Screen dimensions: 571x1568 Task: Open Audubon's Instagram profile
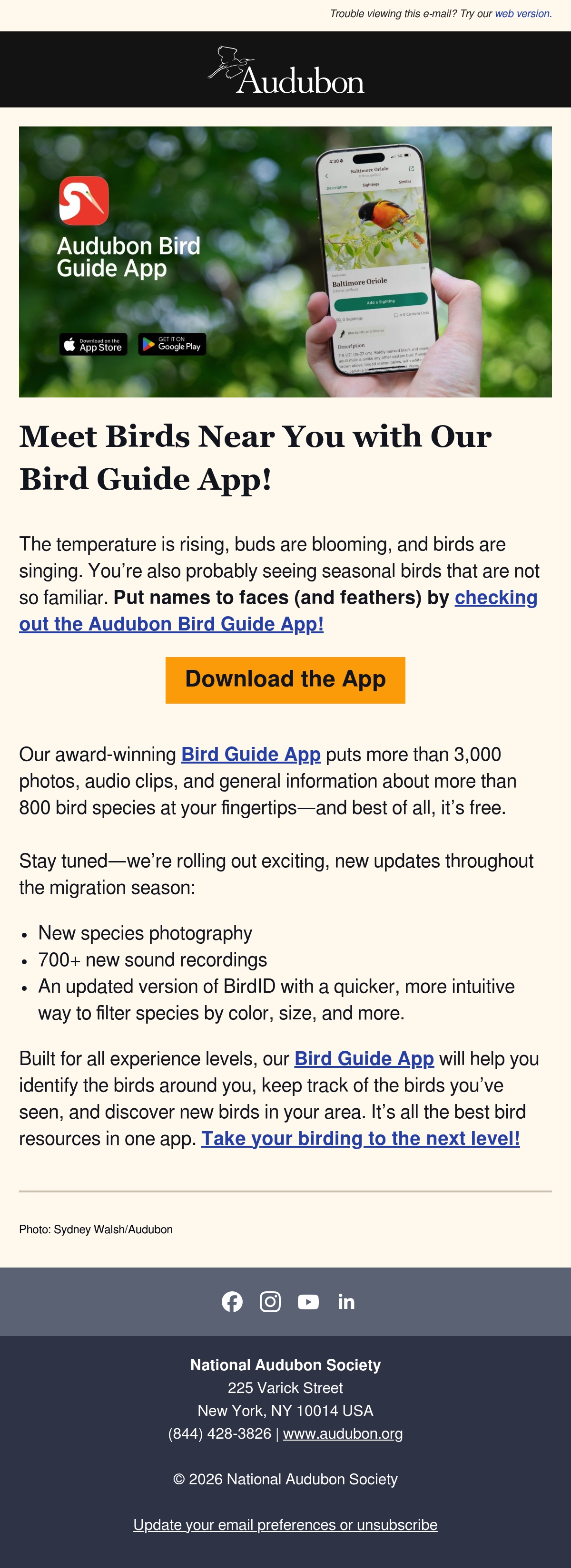270,1301
